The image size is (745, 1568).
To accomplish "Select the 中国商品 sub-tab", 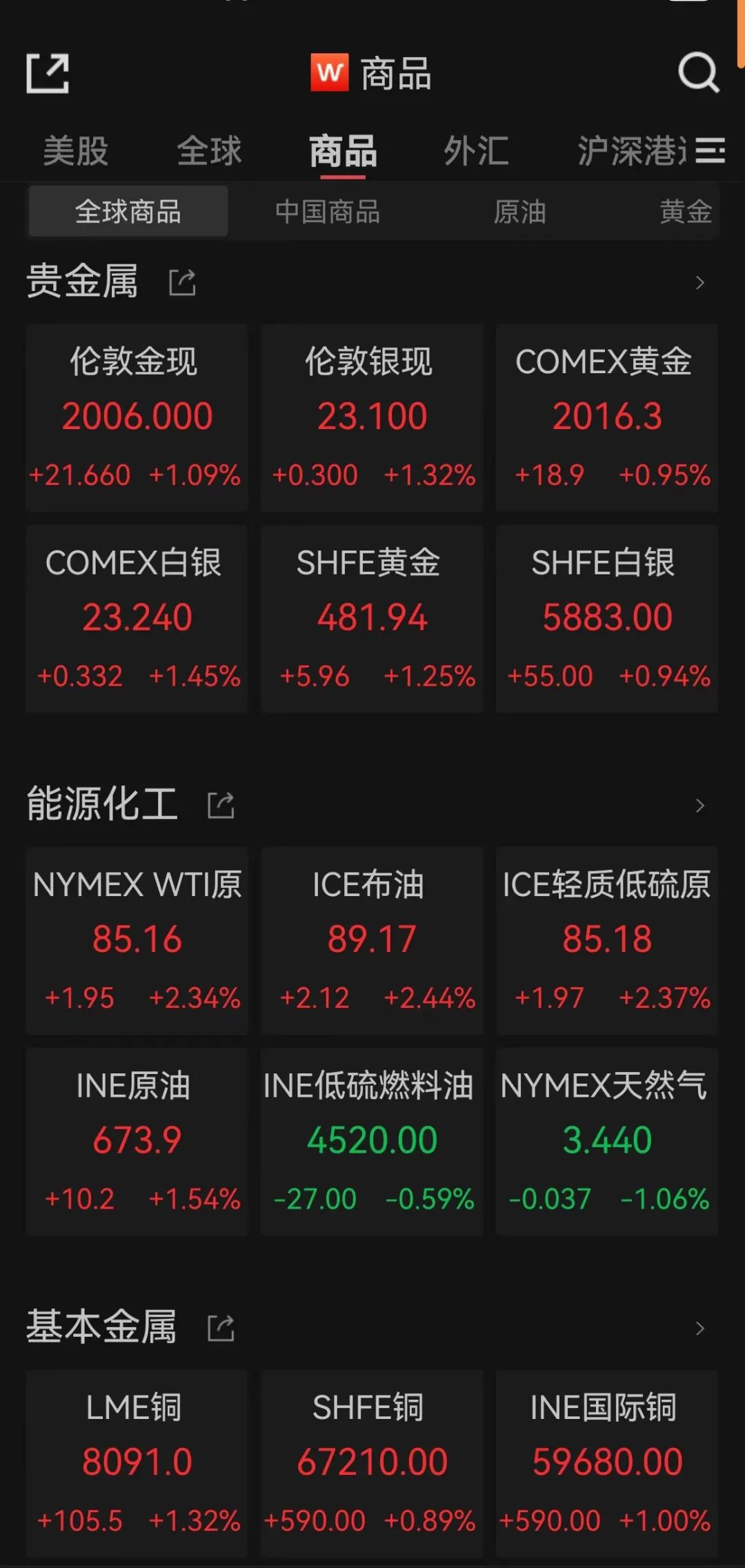I will 328,212.
